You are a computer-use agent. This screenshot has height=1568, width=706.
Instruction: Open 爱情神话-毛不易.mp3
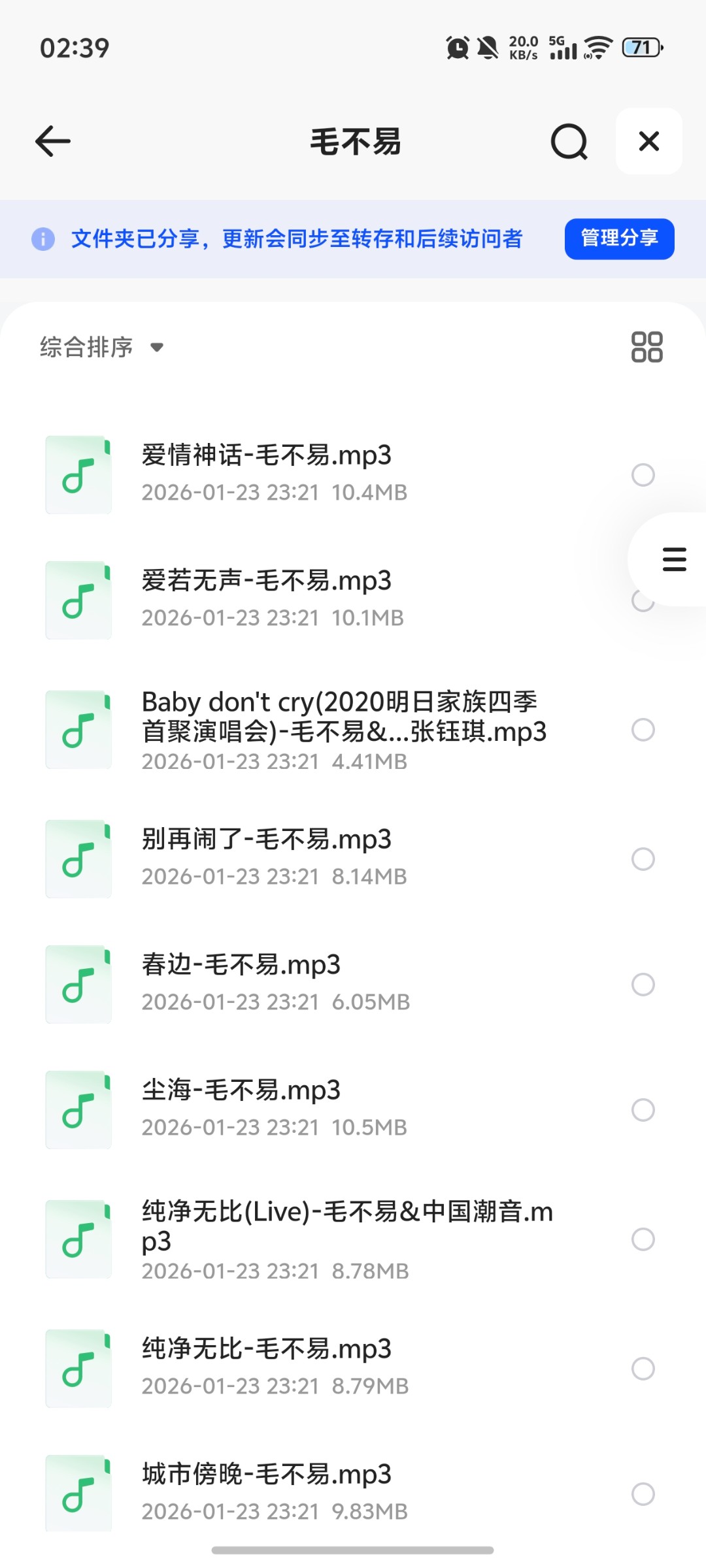coord(267,455)
